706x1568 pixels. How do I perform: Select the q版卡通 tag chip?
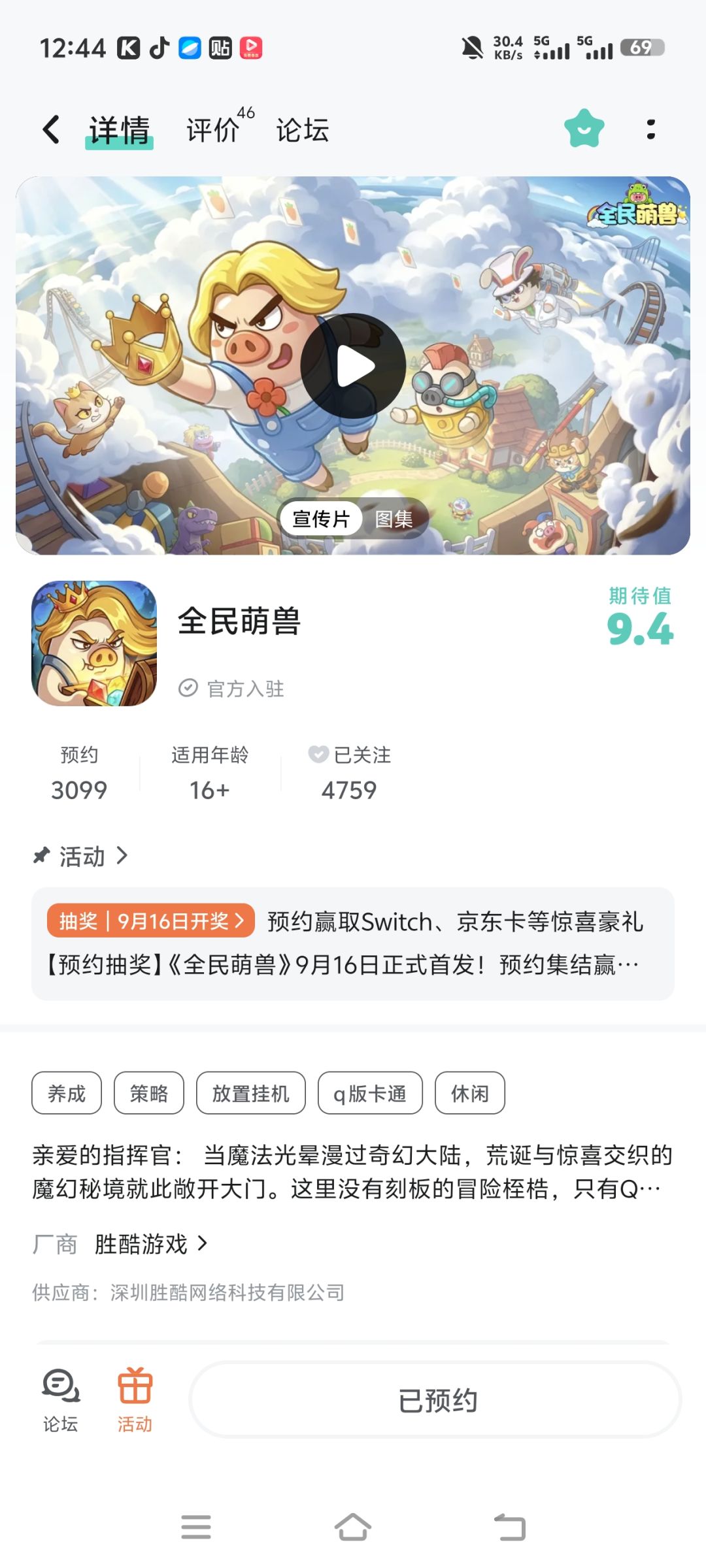pos(370,1093)
